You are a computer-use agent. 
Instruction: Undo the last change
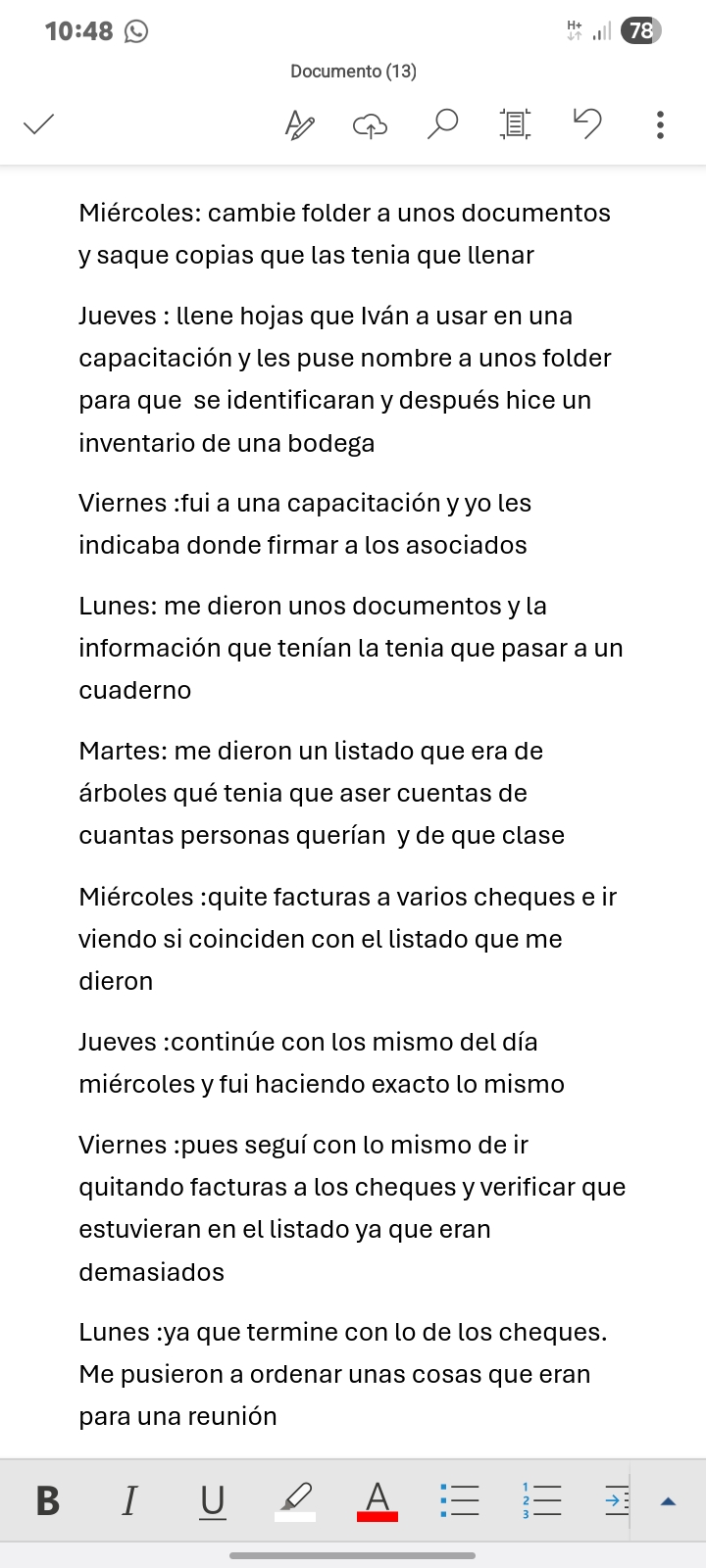point(586,124)
